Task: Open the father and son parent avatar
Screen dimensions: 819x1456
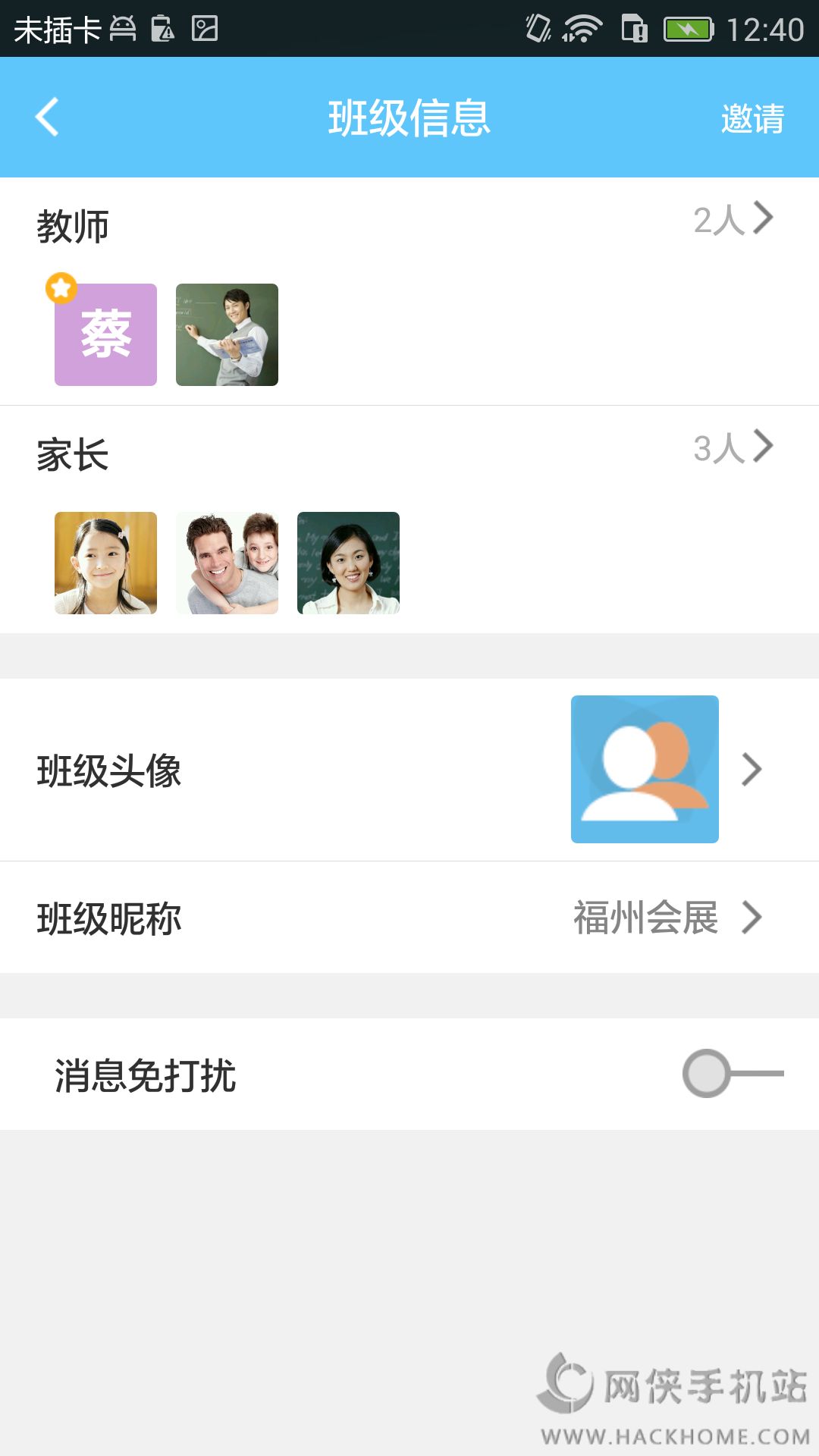Action: click(227, 563)
